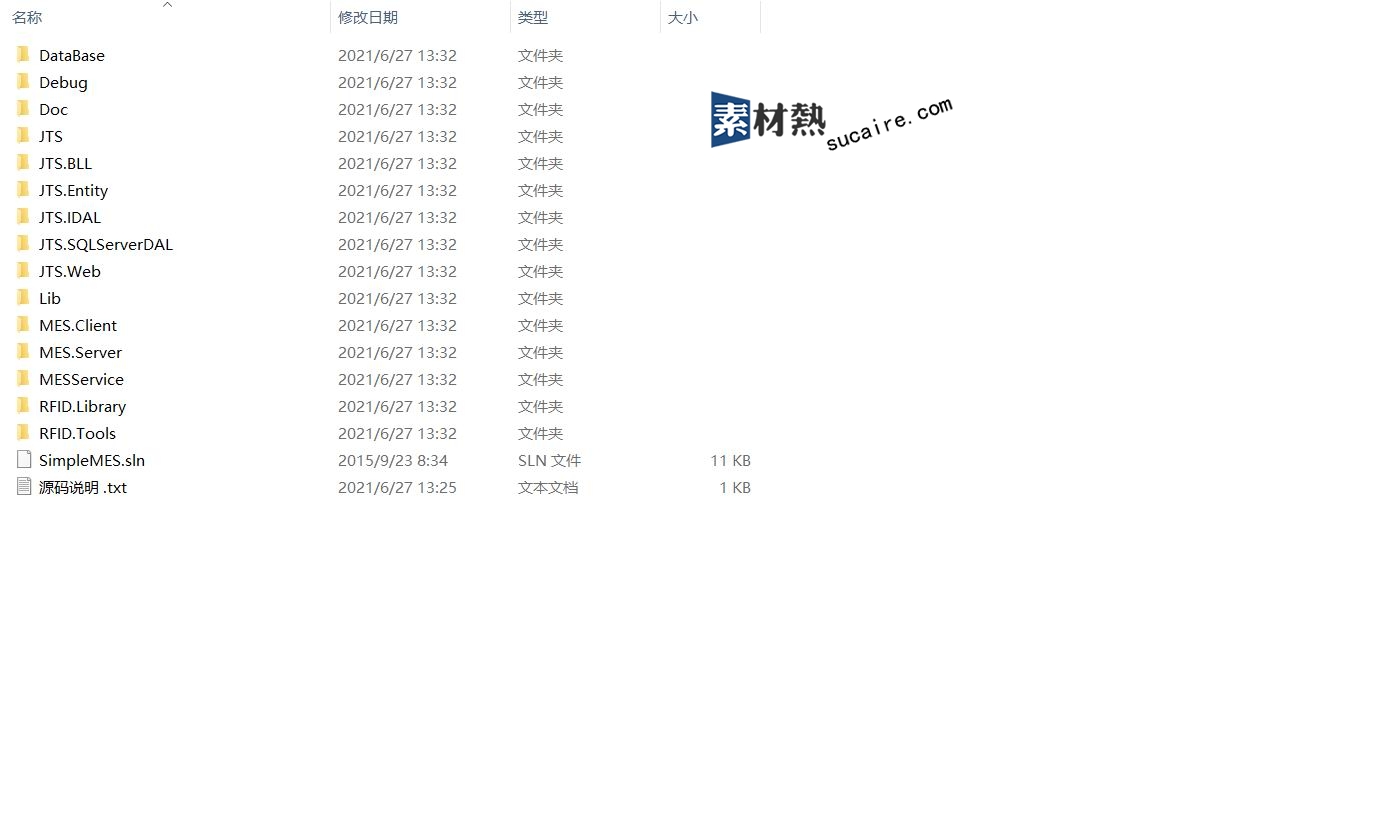Sort by the 修改日期 column header
The width and height of the screenshot is (1373, 824).
point(367,18)
